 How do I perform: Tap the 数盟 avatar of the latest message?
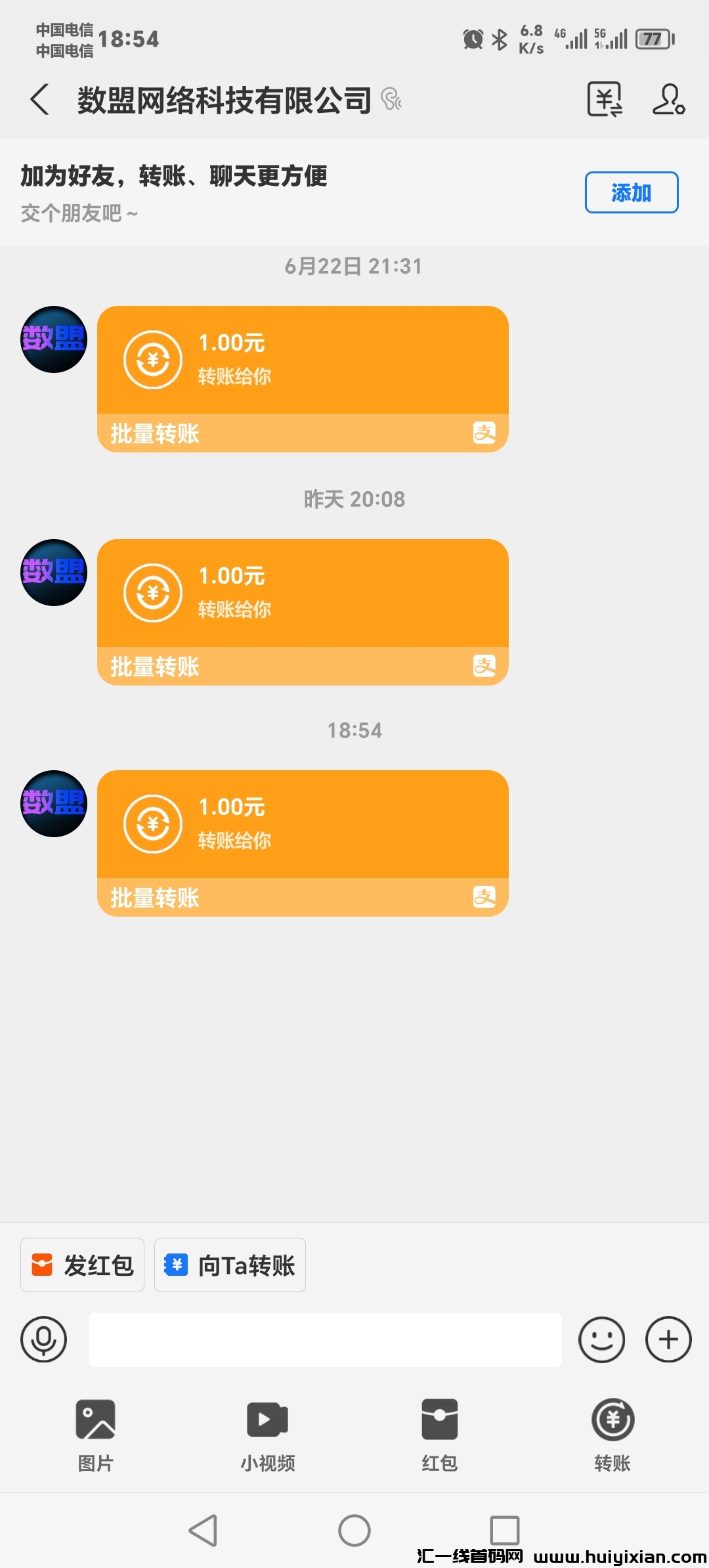click(54, 804)
